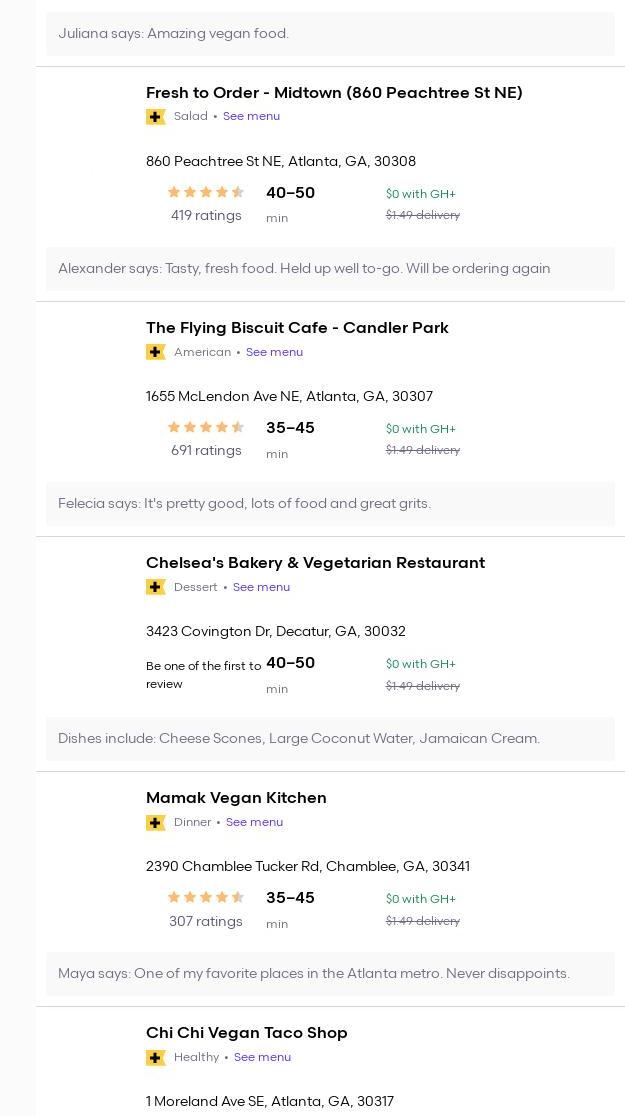See menu for Fresh to Order - Midtown
Screen dimensions: 625x1116
coord(251,117)
